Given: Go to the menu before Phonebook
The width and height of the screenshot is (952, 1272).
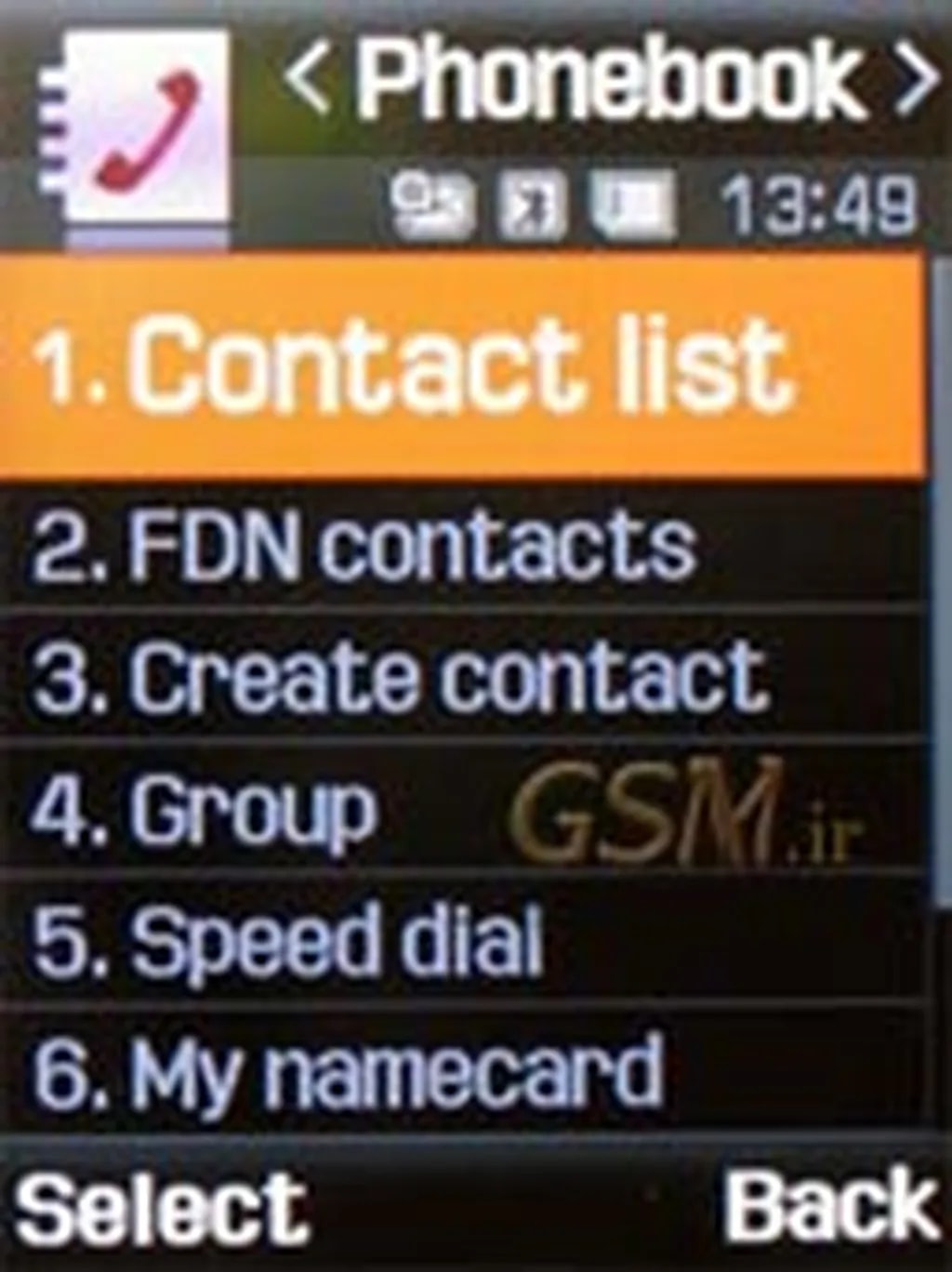Looking at the screenshot, I should [307, 81].
